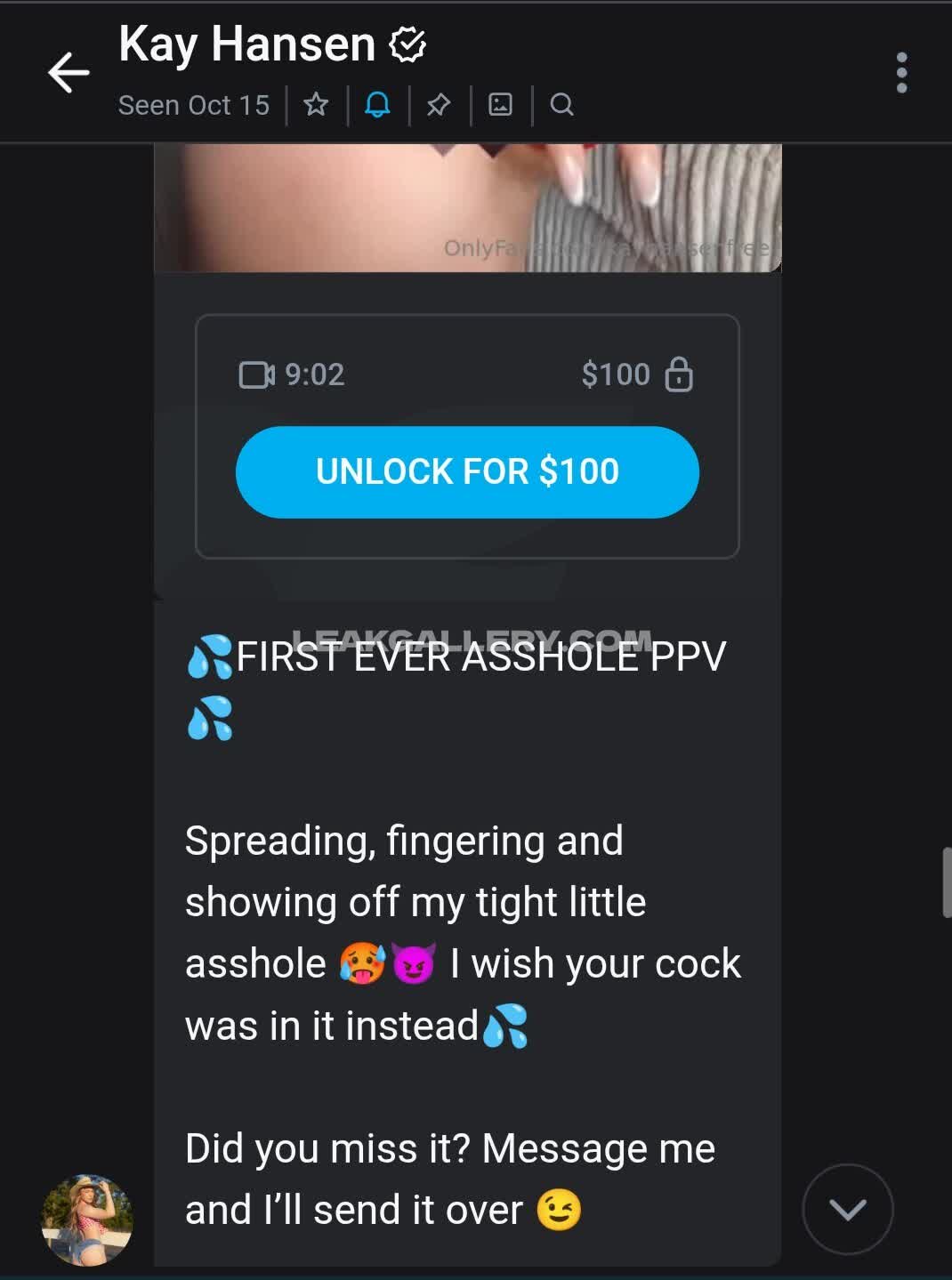The height and width of the screenshot is (1280, 952).
Task: Pin this conversation
Action: pos(439,105)
